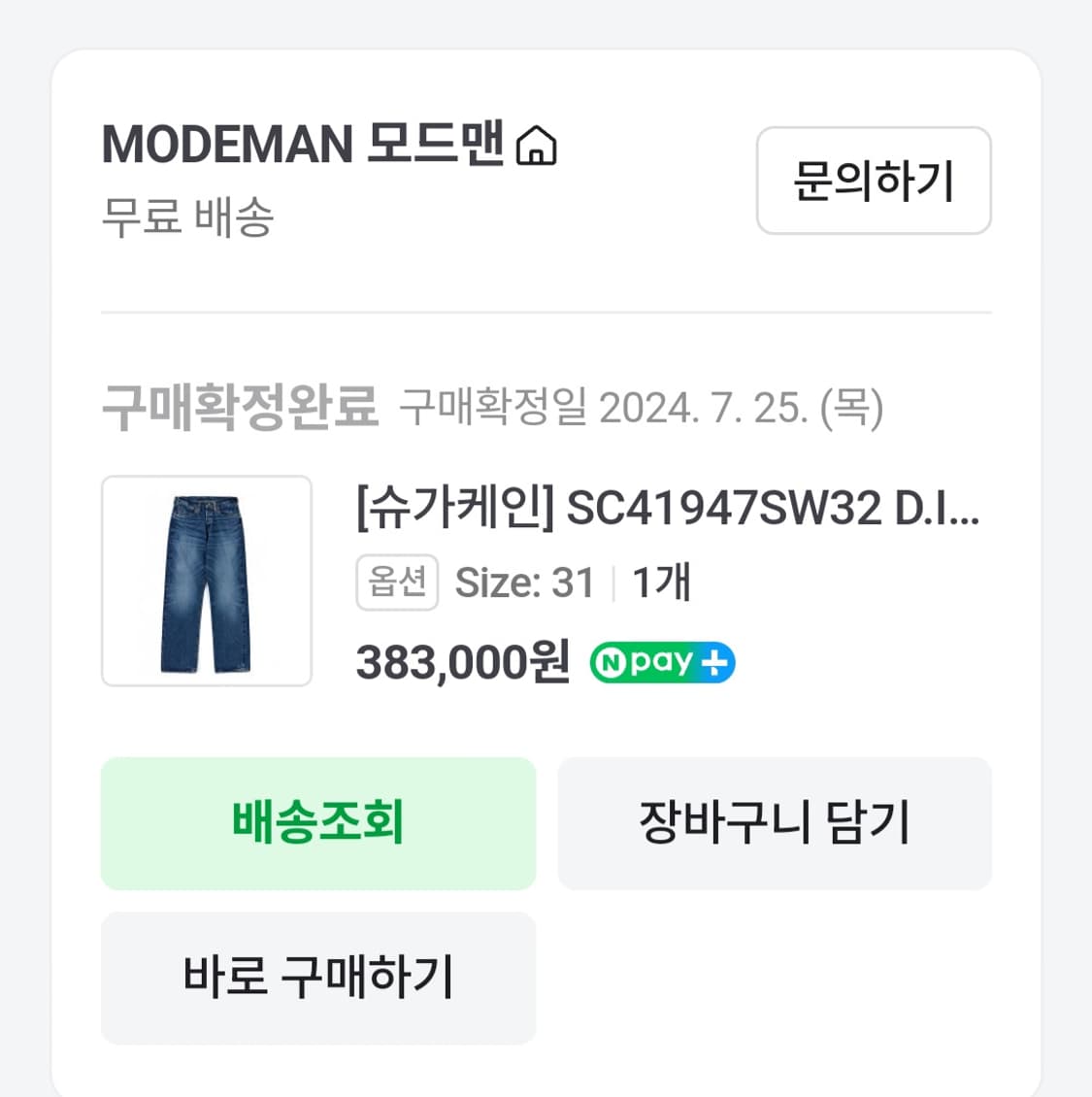Click the jeans product thumbnail
This screenshot has height=1097, width=1092.
[x=206, y=581]
